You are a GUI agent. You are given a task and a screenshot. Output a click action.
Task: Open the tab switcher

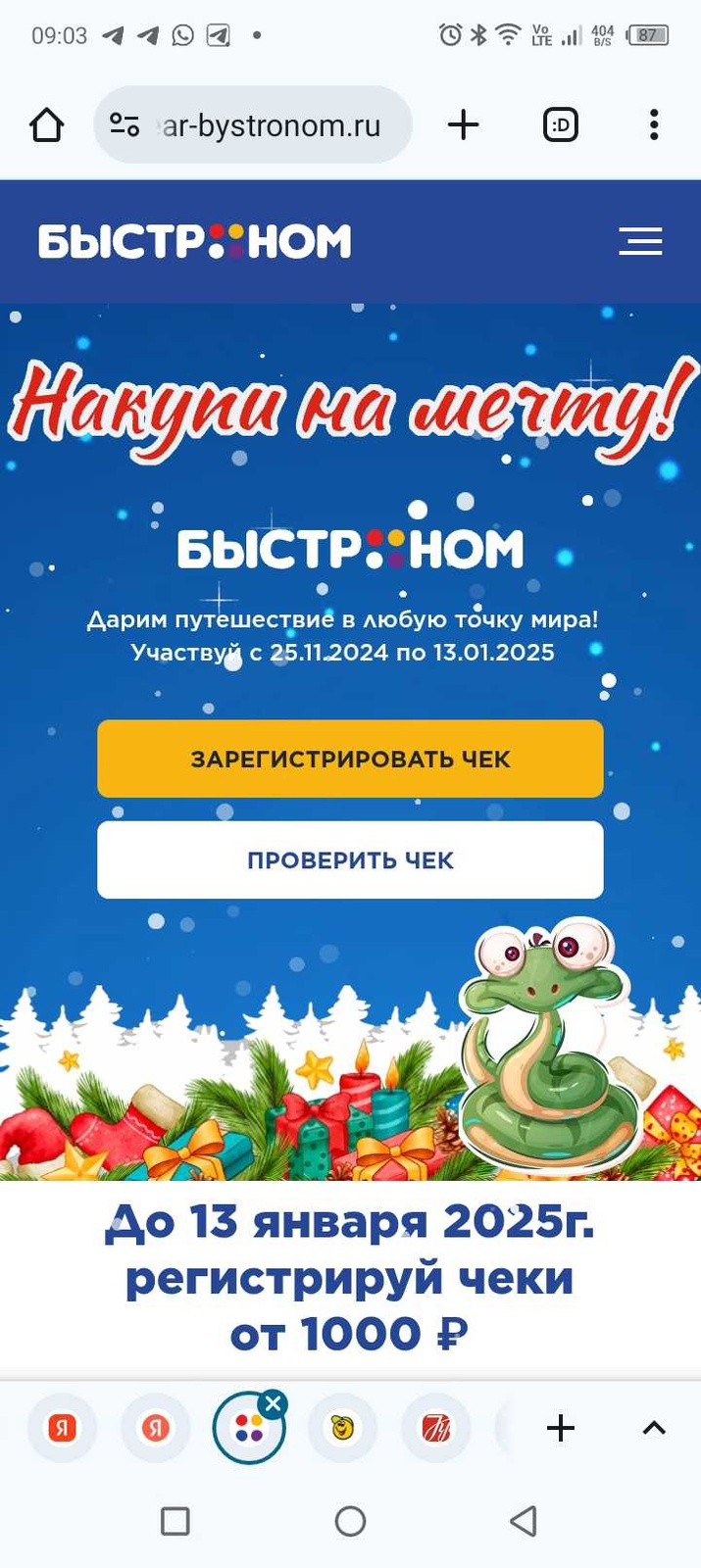click(x=560, y=124)
